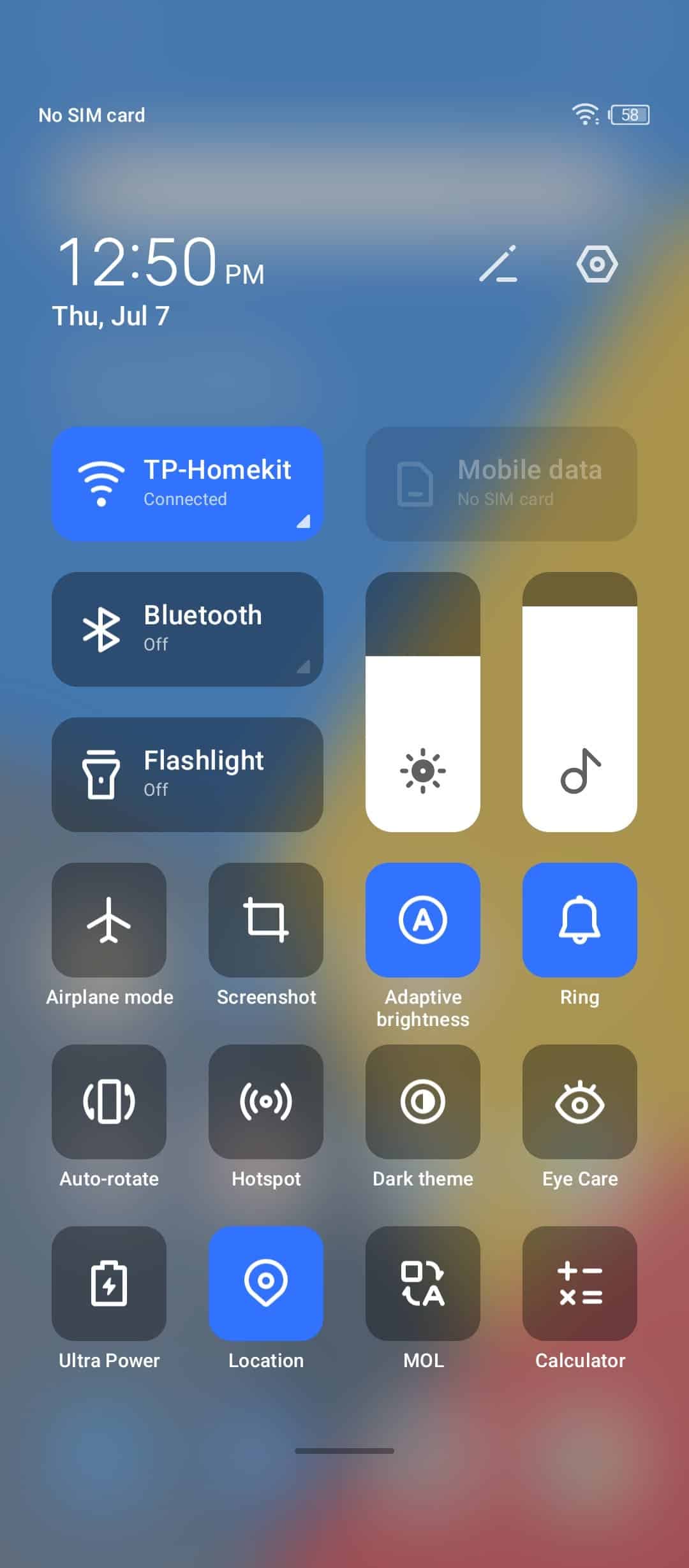Open the Calculator
689x1568 pixels.
pos(580,1284)
